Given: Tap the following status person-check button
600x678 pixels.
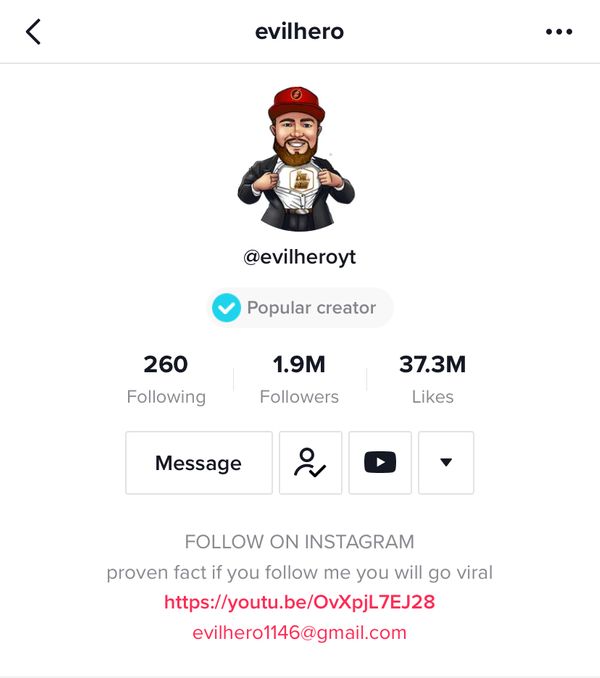Looking at the screenshot, I should pyautogui.click(x=311, y=463).
